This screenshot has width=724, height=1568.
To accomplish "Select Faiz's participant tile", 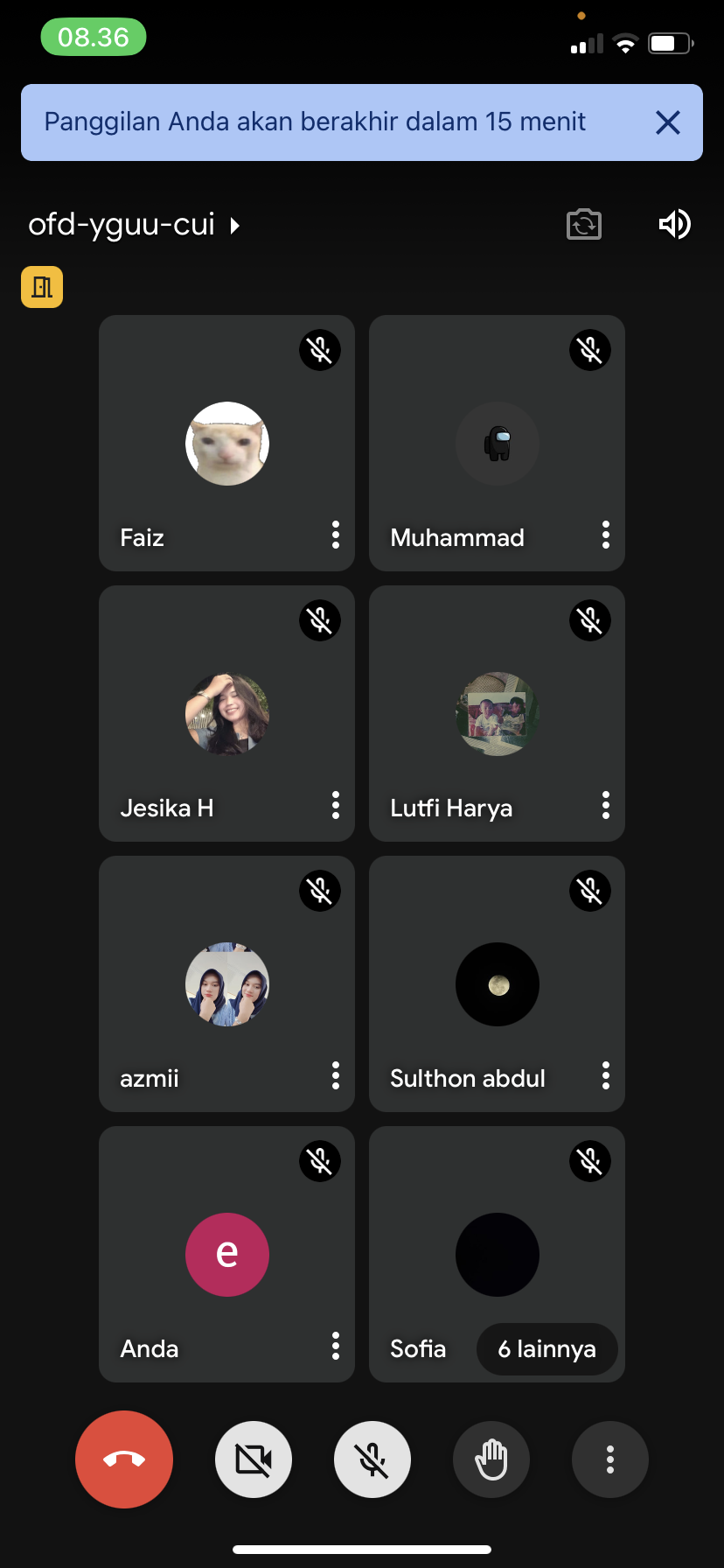I will (x=226, y=443).
